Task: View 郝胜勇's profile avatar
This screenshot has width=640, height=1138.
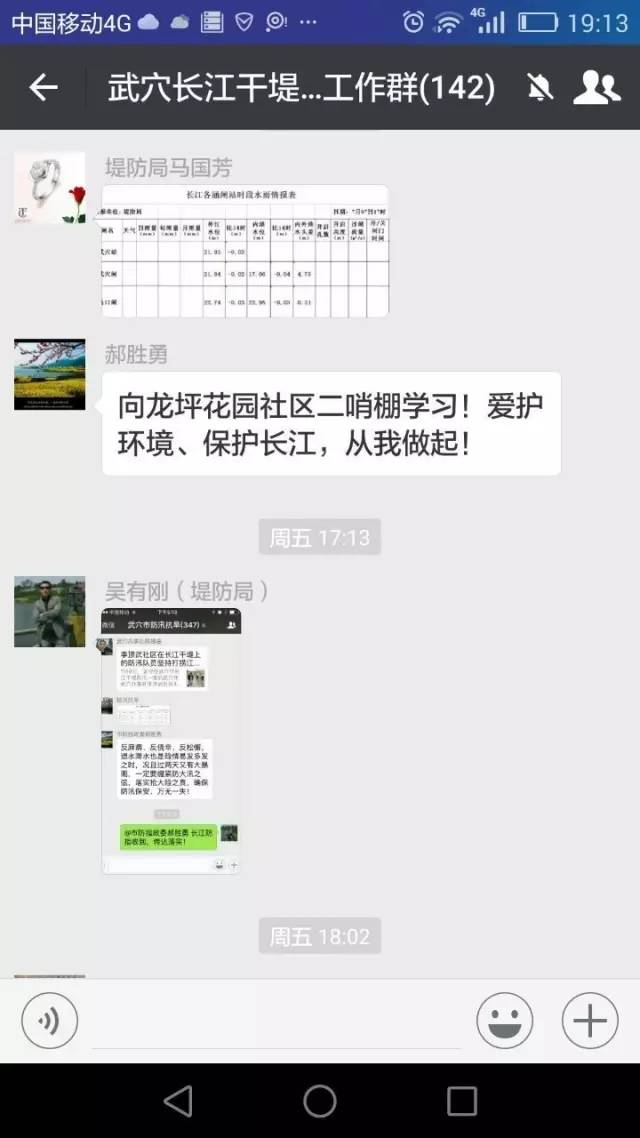Action: point(49,374)
